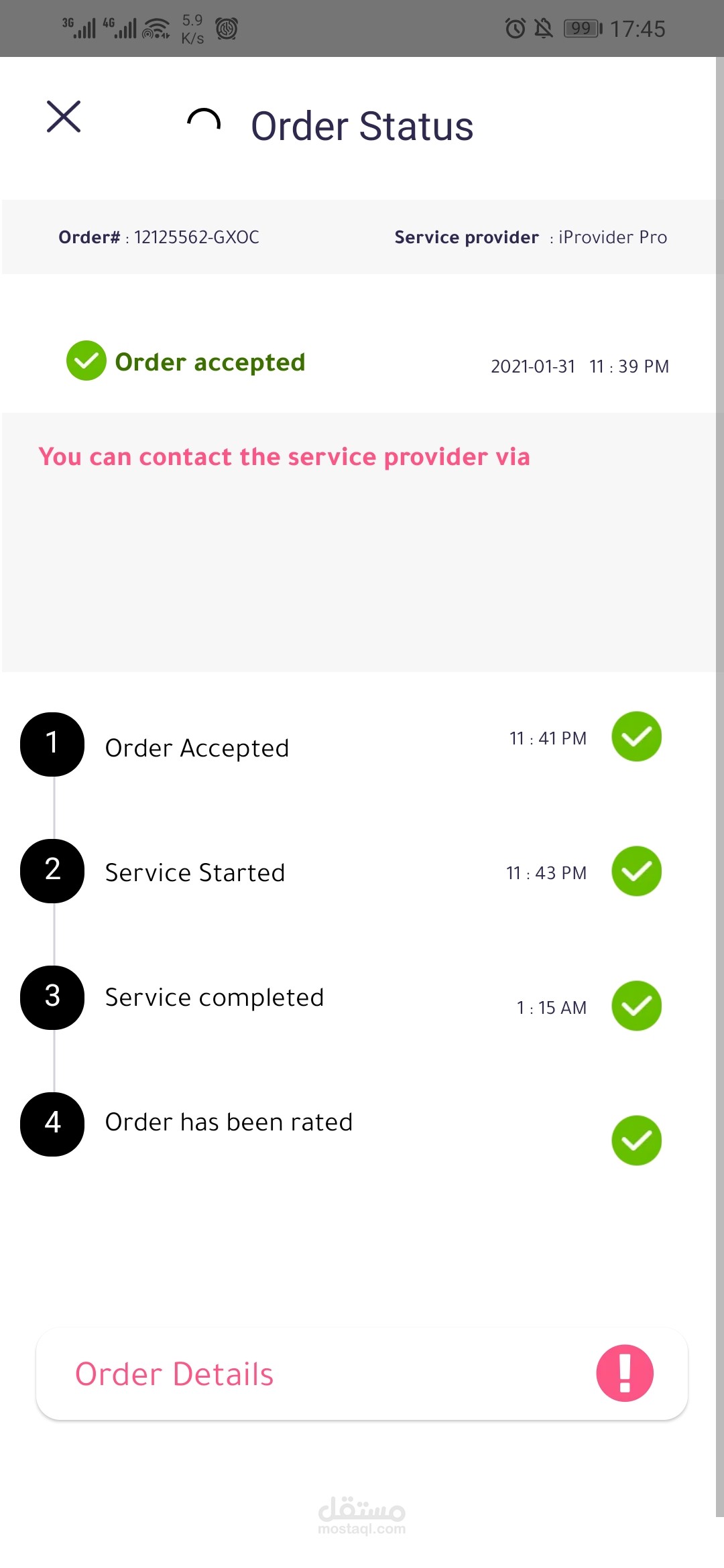The height and width of the screenshot is (1568, 724).
Task: Open the Order Details button
Action: (362, 1374)
